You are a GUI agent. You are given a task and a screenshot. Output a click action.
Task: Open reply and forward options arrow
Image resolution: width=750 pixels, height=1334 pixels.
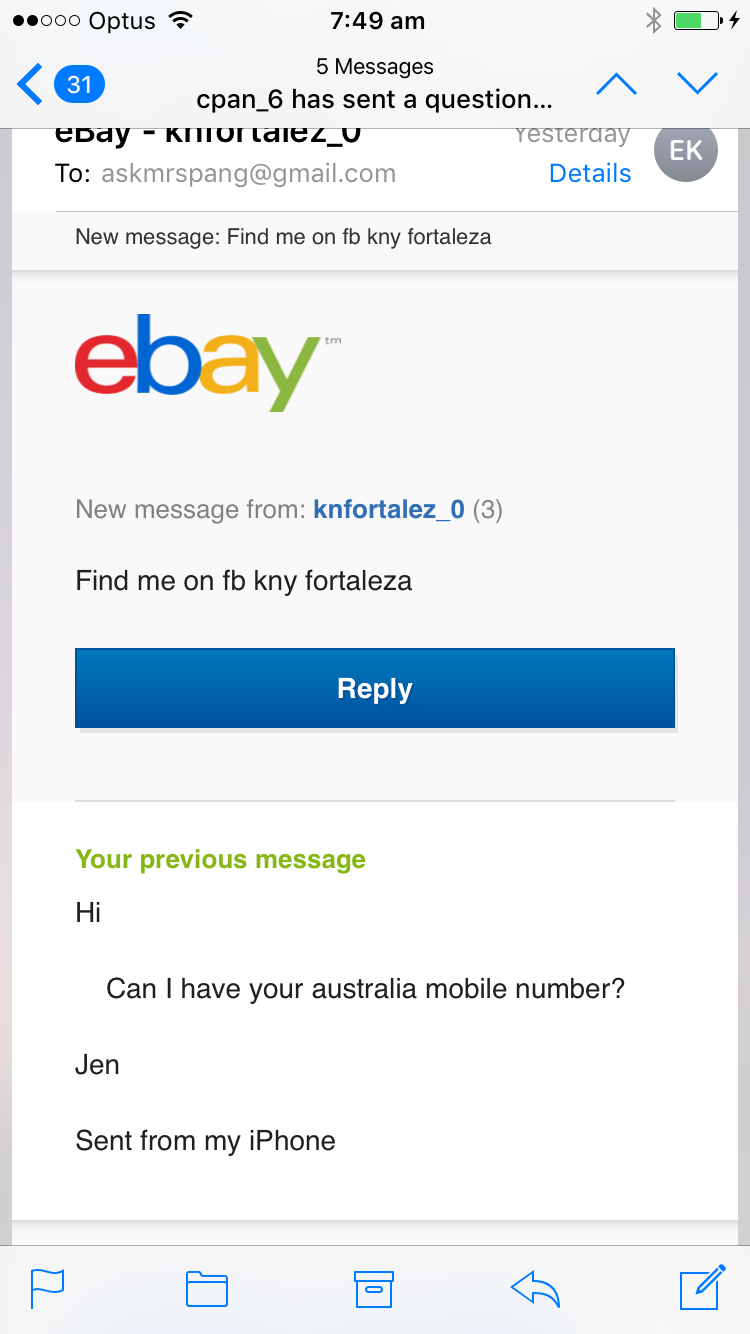coord(535,1288)
